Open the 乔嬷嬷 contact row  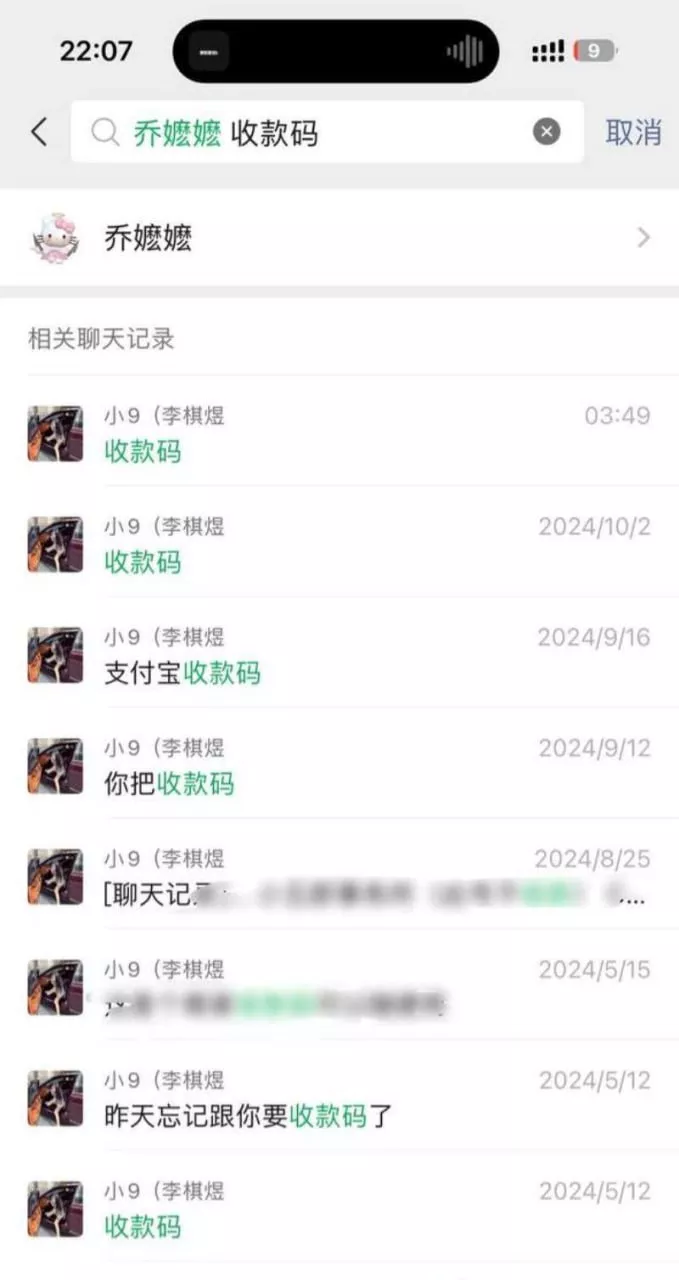tap(339, 238)
